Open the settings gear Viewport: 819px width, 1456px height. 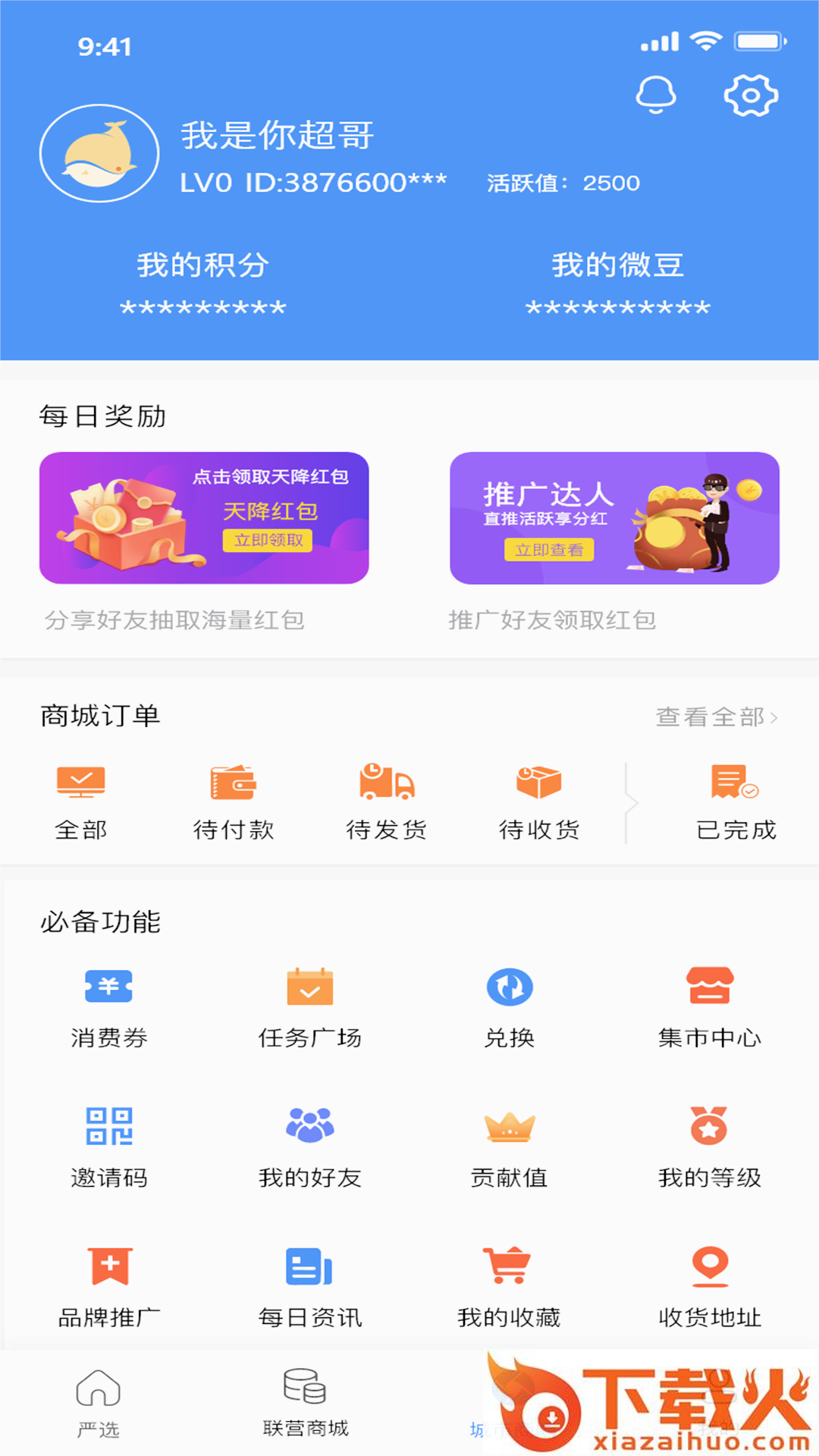[751, 95]
